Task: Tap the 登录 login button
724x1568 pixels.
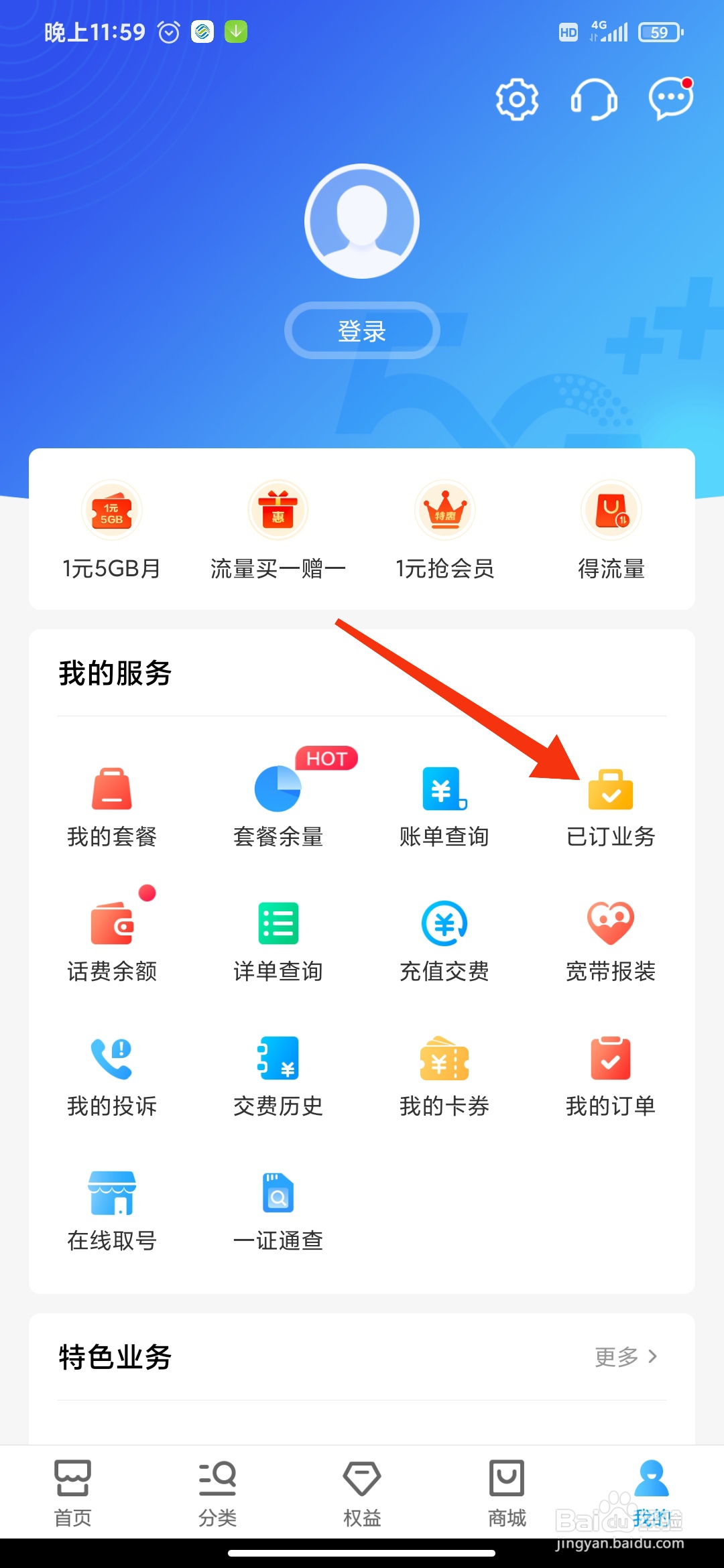Action: [x=361, y=330]
